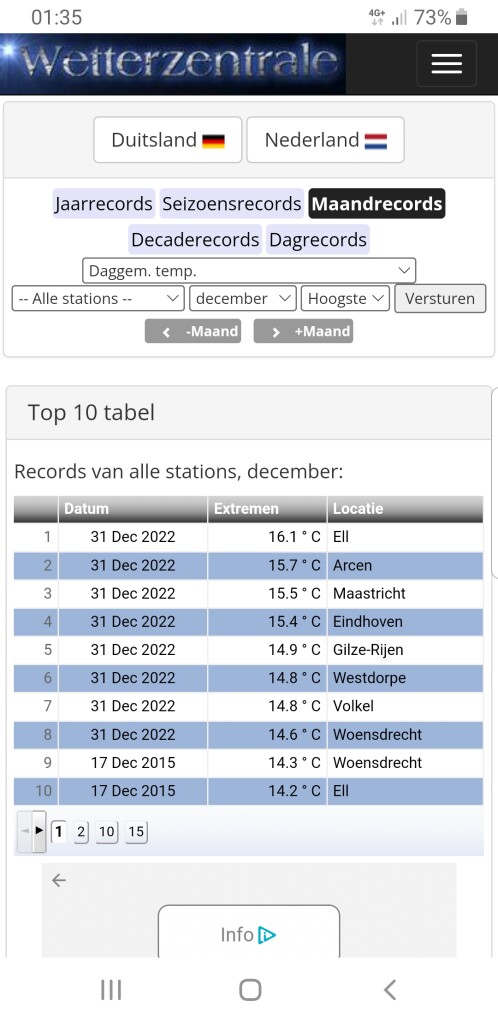
Task: Switch to the Maandrecords tab
Action: click(x=377, y=204)
